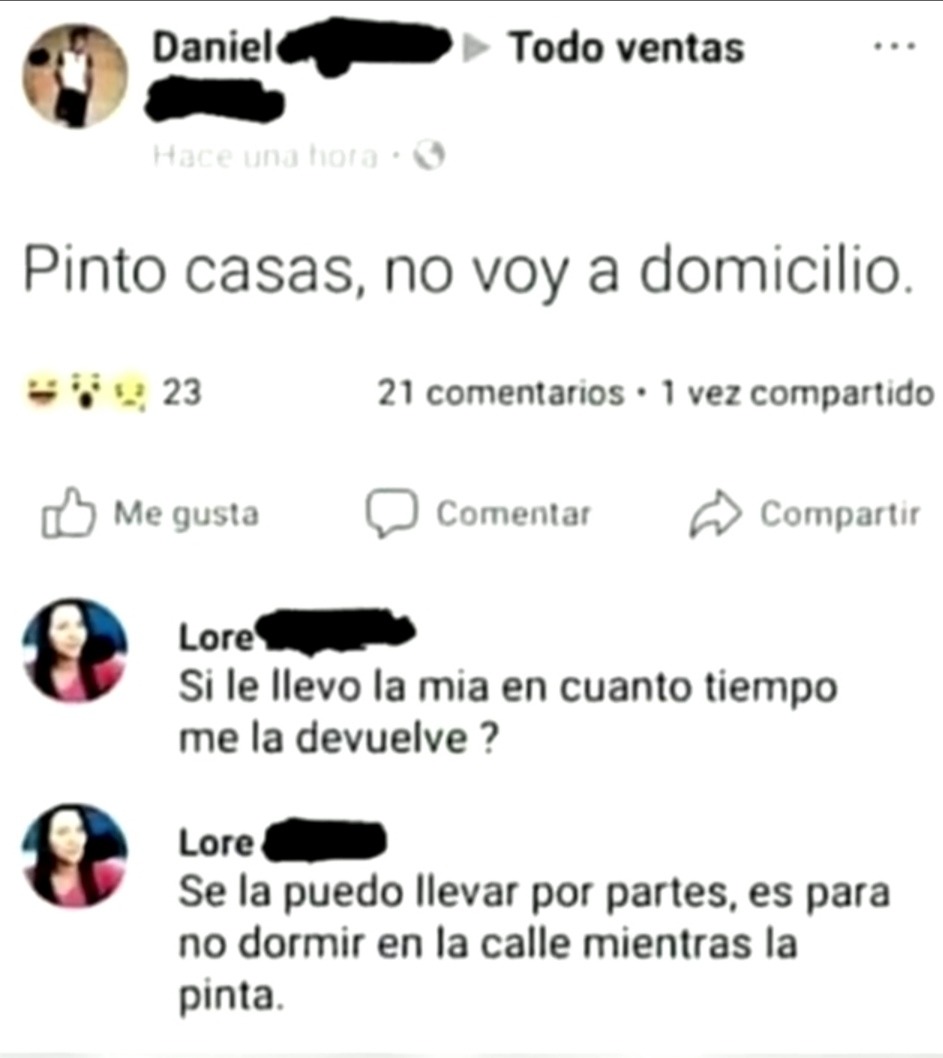
Task: Open Lore's second comment avatar
Action: point(73,855)
